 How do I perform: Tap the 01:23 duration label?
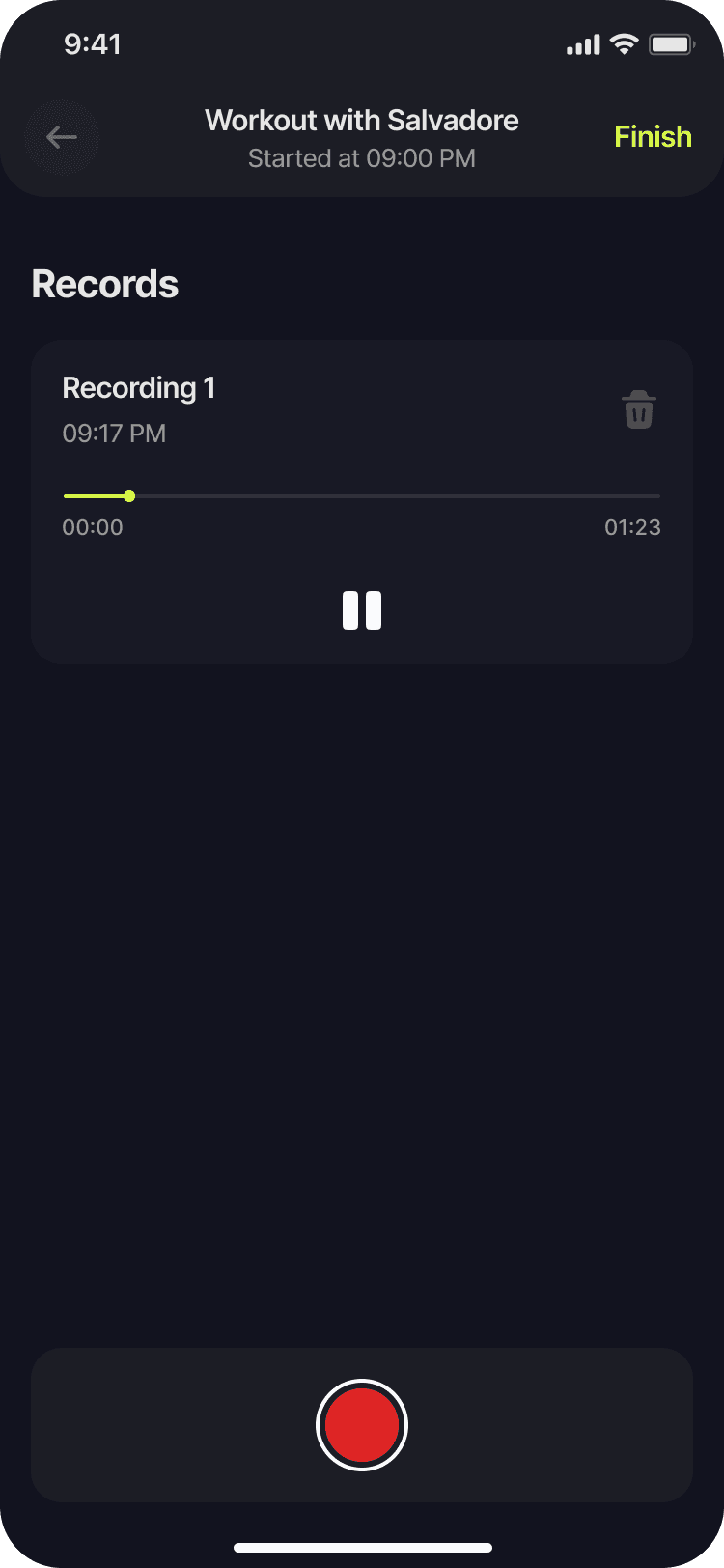coord(634,527)
